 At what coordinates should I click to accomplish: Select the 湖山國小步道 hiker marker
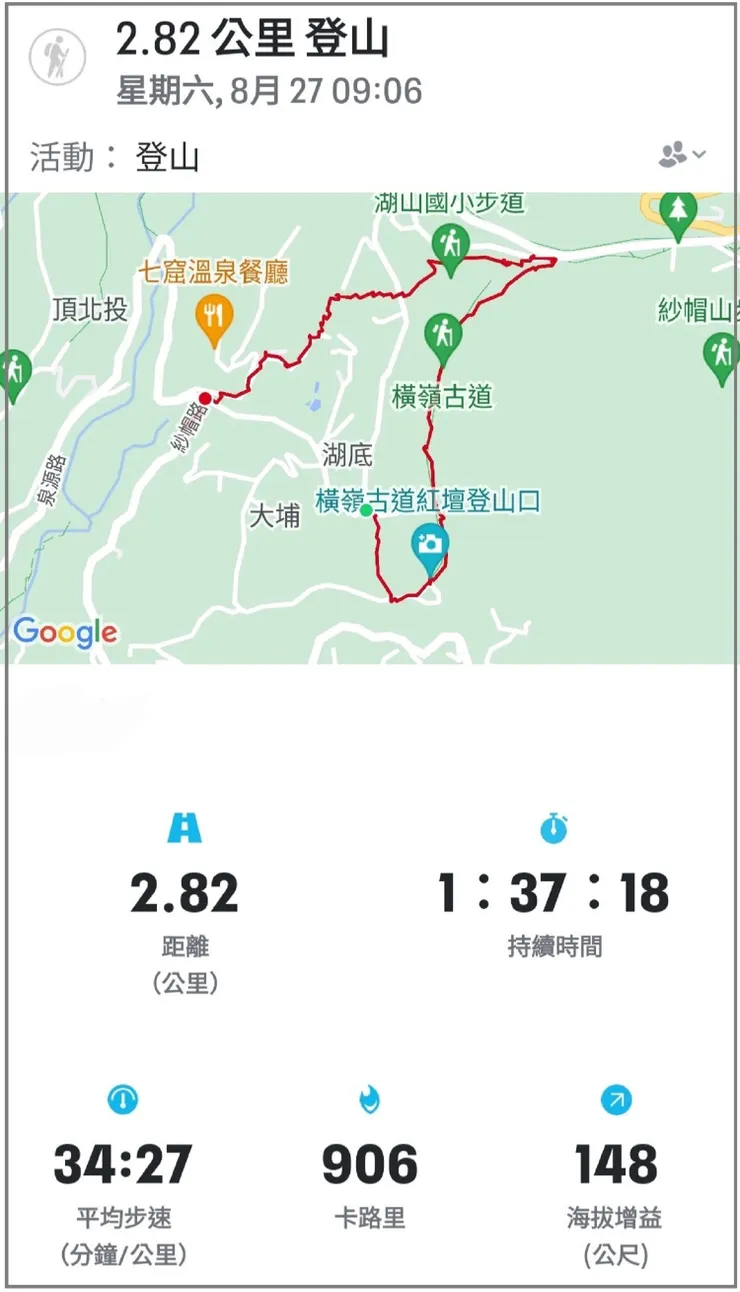point(450,245)
